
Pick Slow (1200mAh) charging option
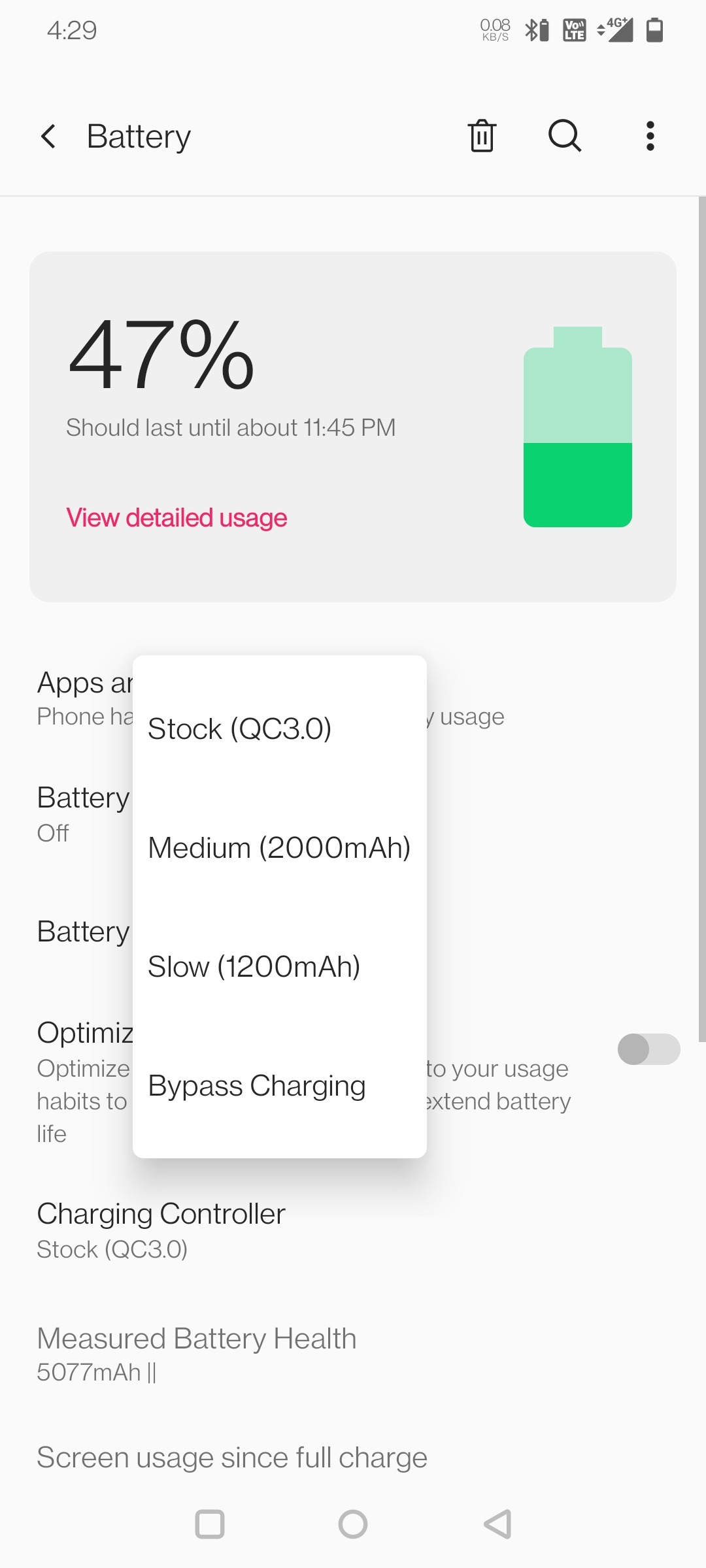279,966
